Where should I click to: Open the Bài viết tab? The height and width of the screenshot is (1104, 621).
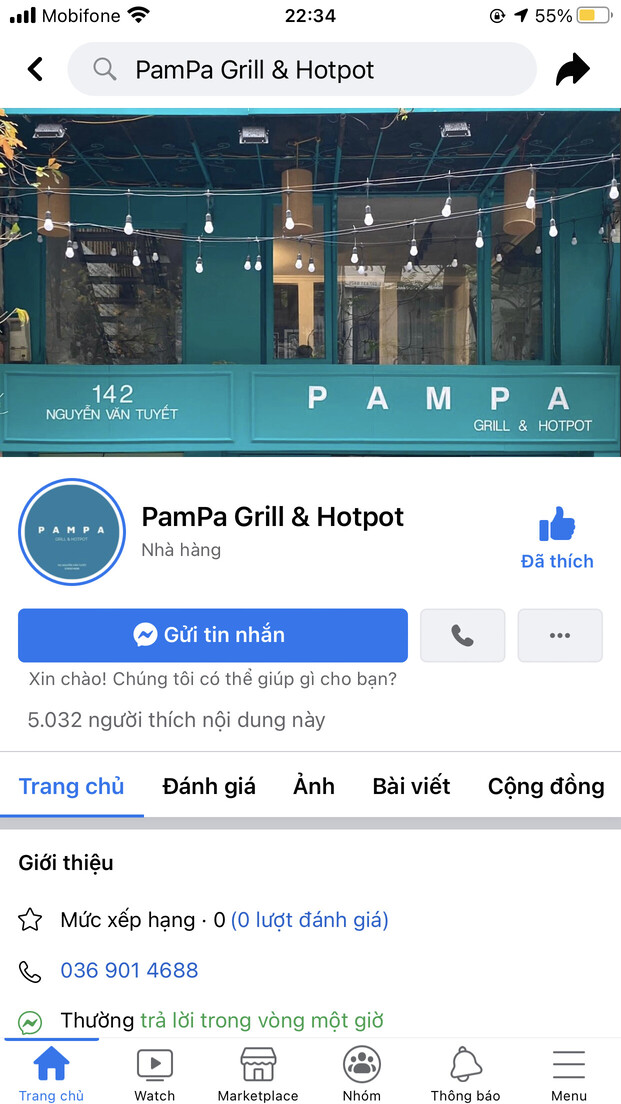(x=411, y=786)
